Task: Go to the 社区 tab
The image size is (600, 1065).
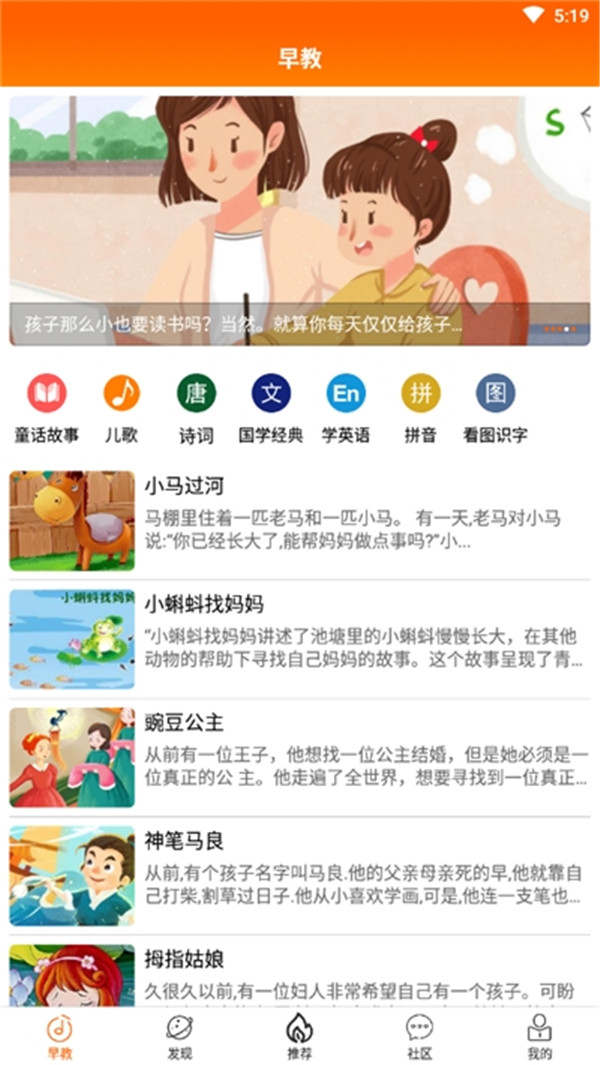Action: (420, 1037)
